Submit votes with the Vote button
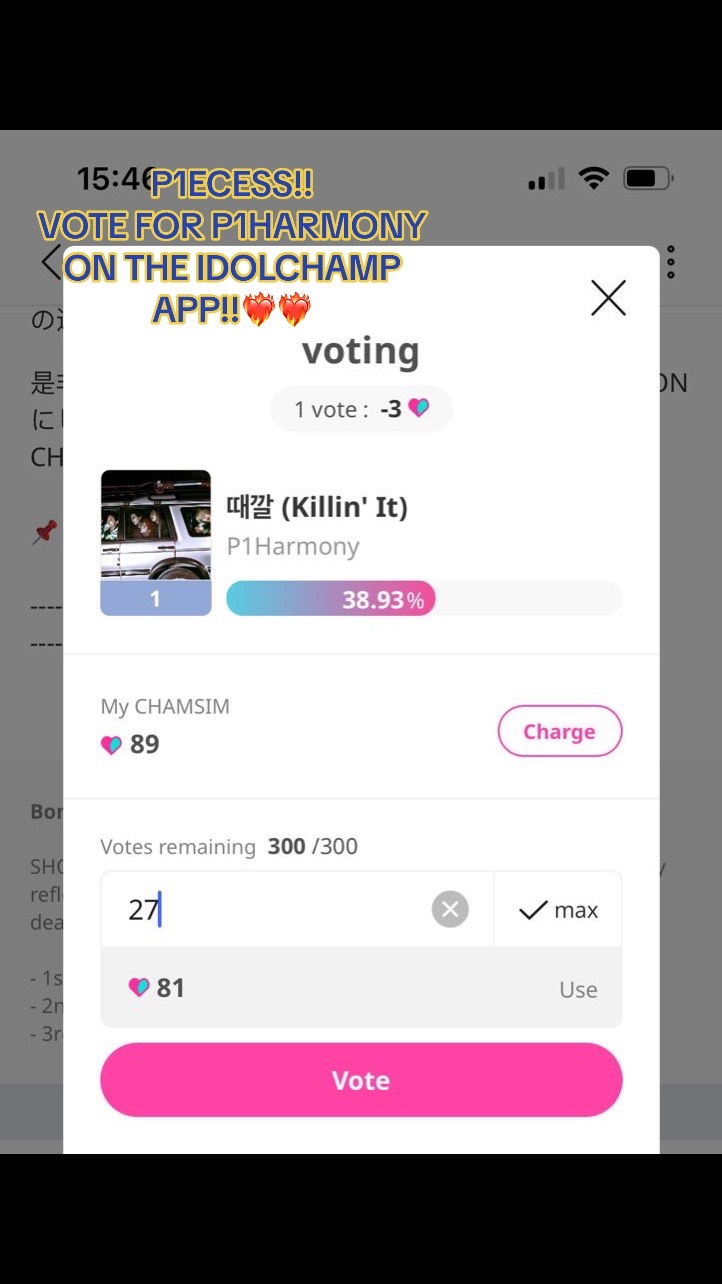722x1284 pixels. [x=361, y=1080]
